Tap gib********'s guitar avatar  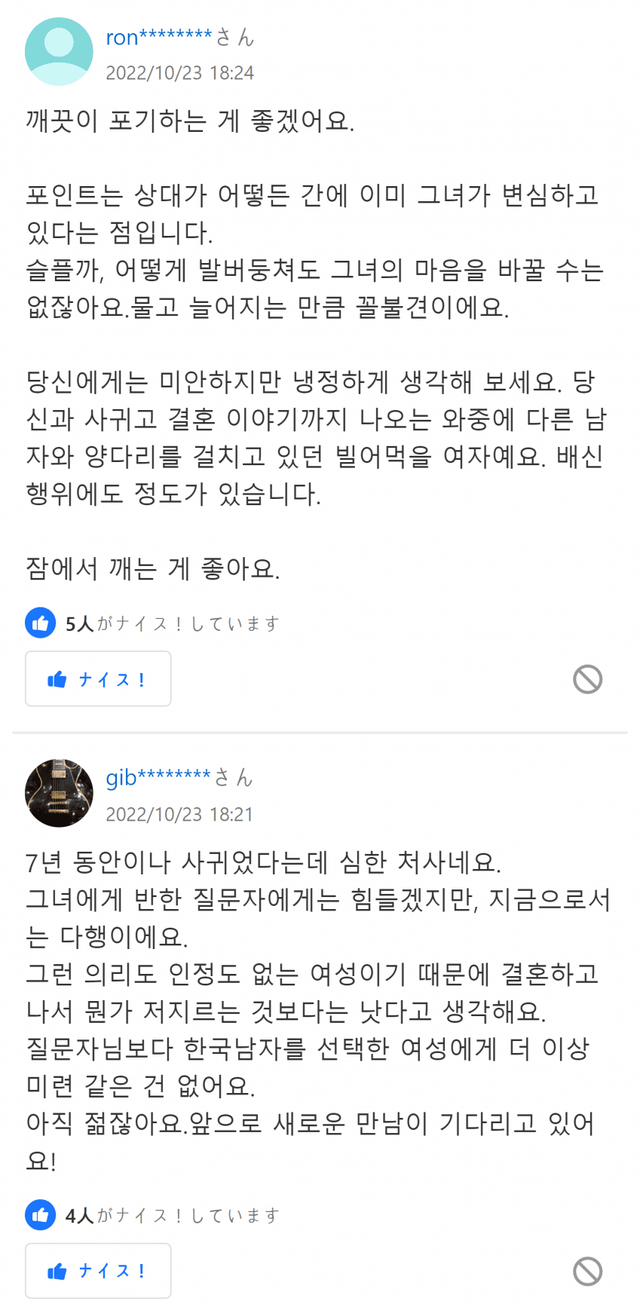[x=59, y=792]
